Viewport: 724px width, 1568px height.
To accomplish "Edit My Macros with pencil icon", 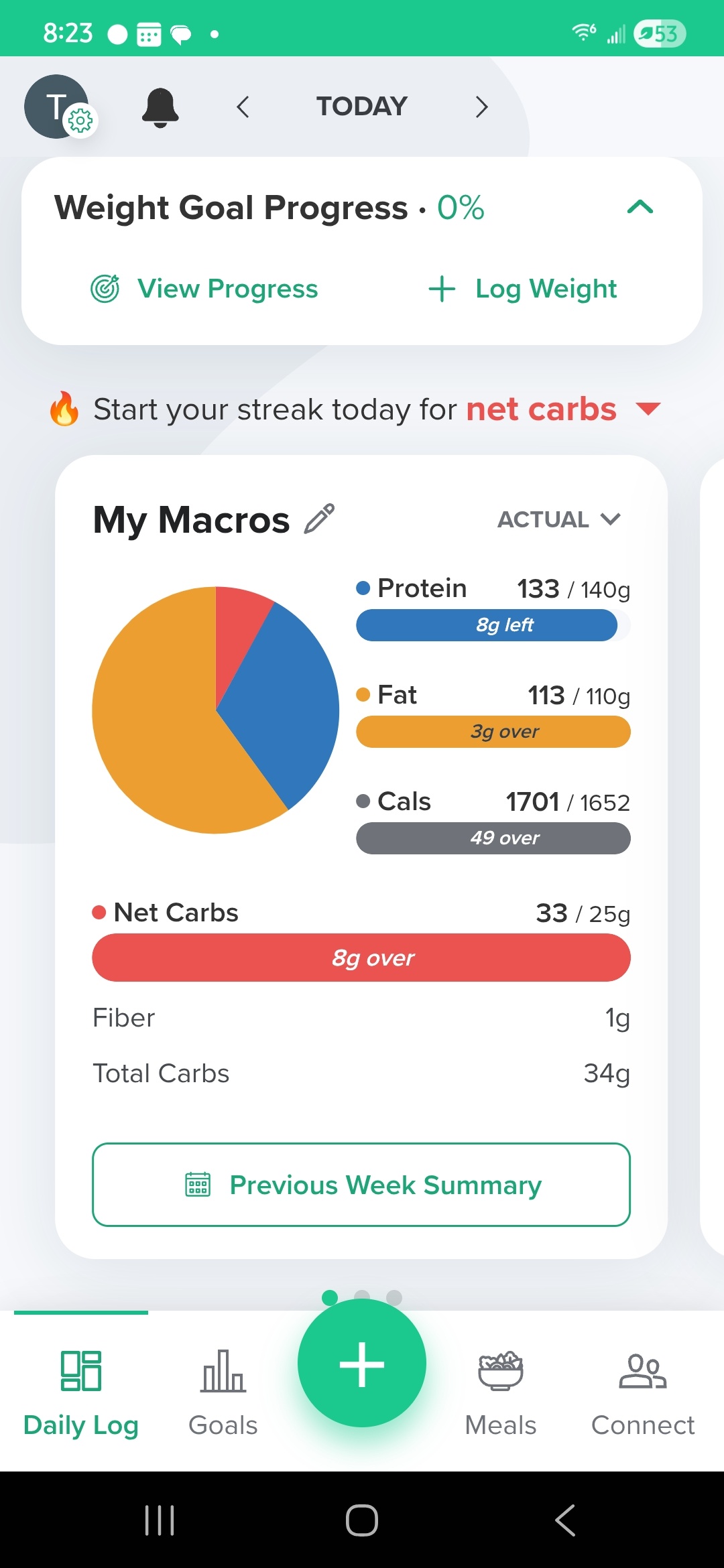I will (319, 519).
